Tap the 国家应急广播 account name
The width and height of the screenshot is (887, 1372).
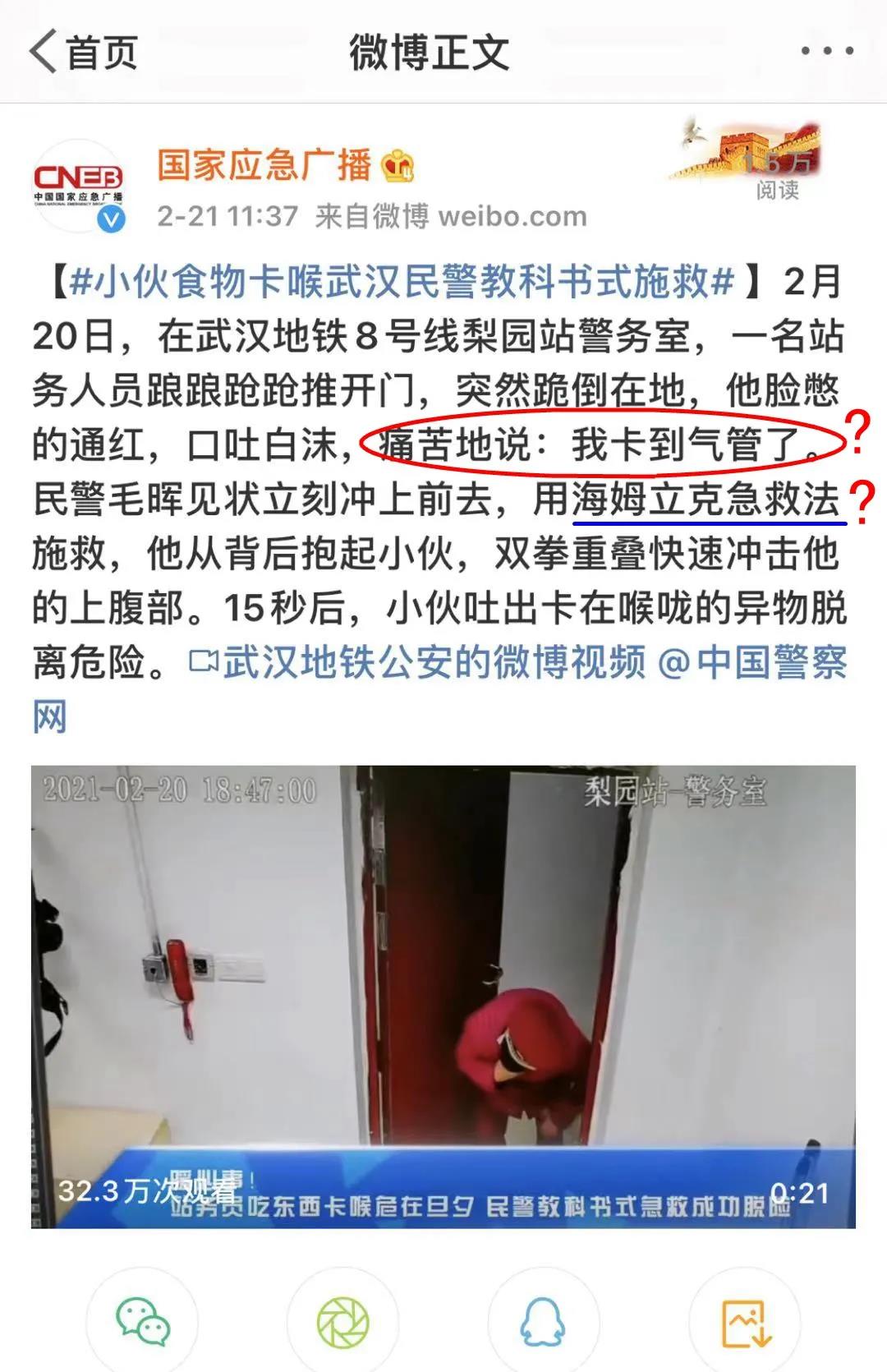264,164
